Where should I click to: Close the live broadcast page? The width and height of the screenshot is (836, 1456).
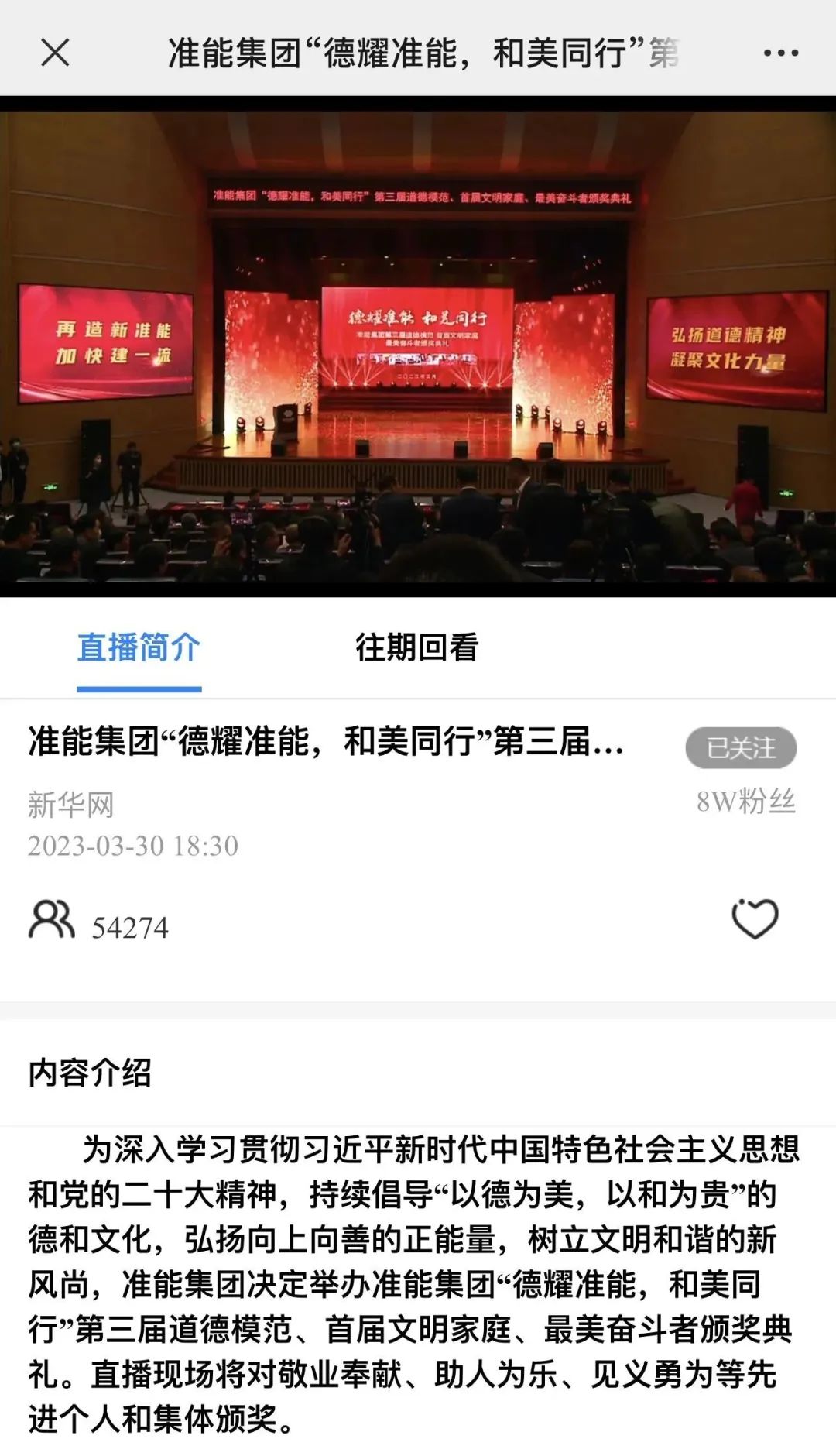click(55, 53)
